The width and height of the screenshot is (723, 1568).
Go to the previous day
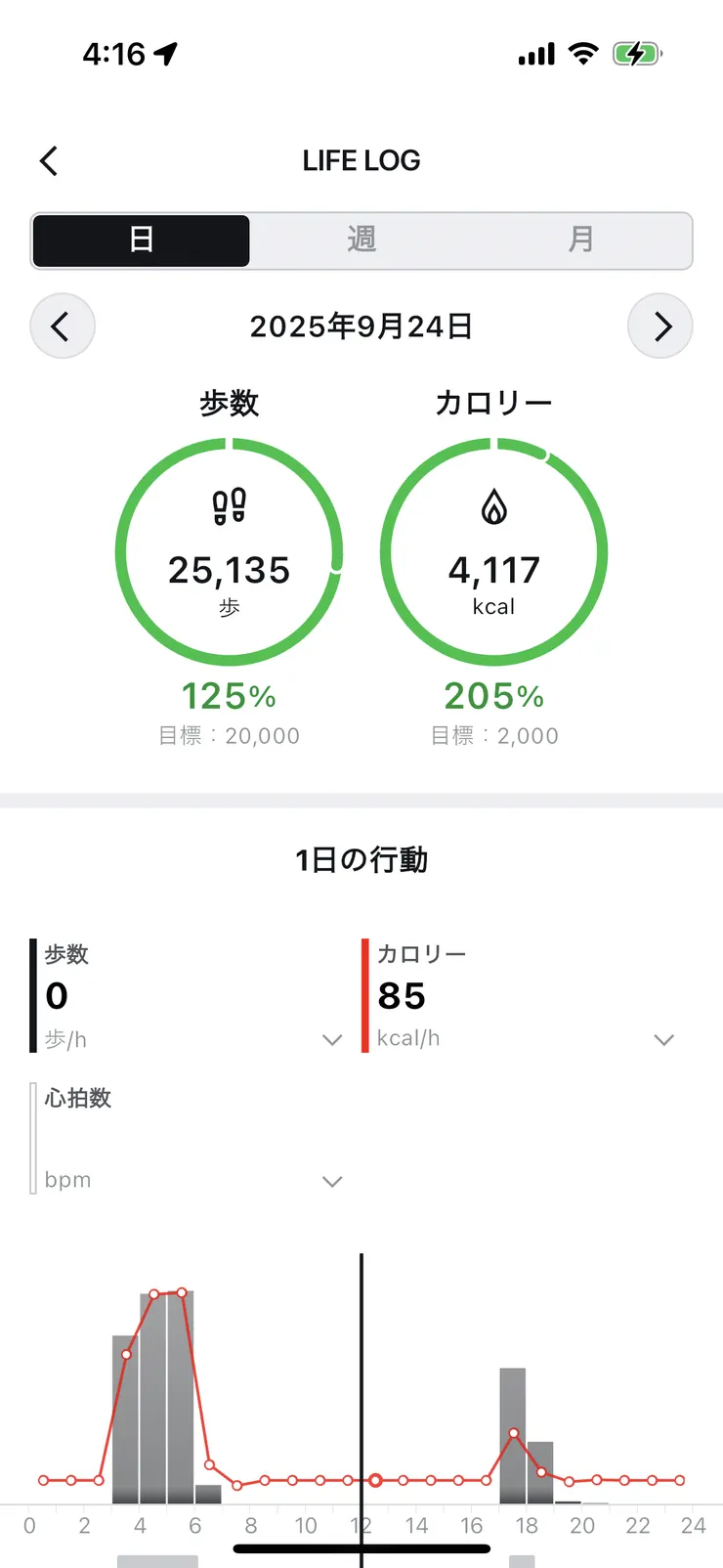tap(62, 327)
